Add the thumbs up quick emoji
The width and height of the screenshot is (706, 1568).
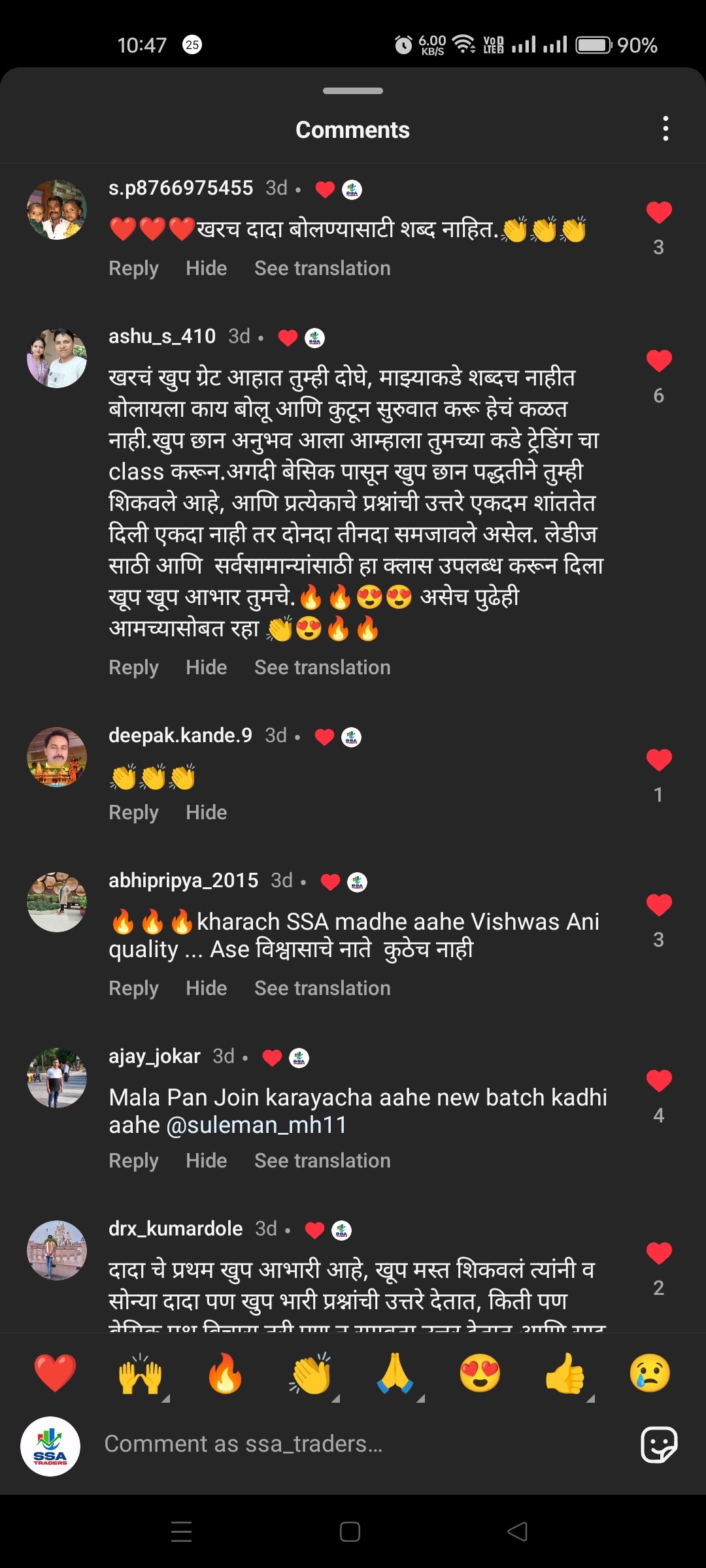565,1373
